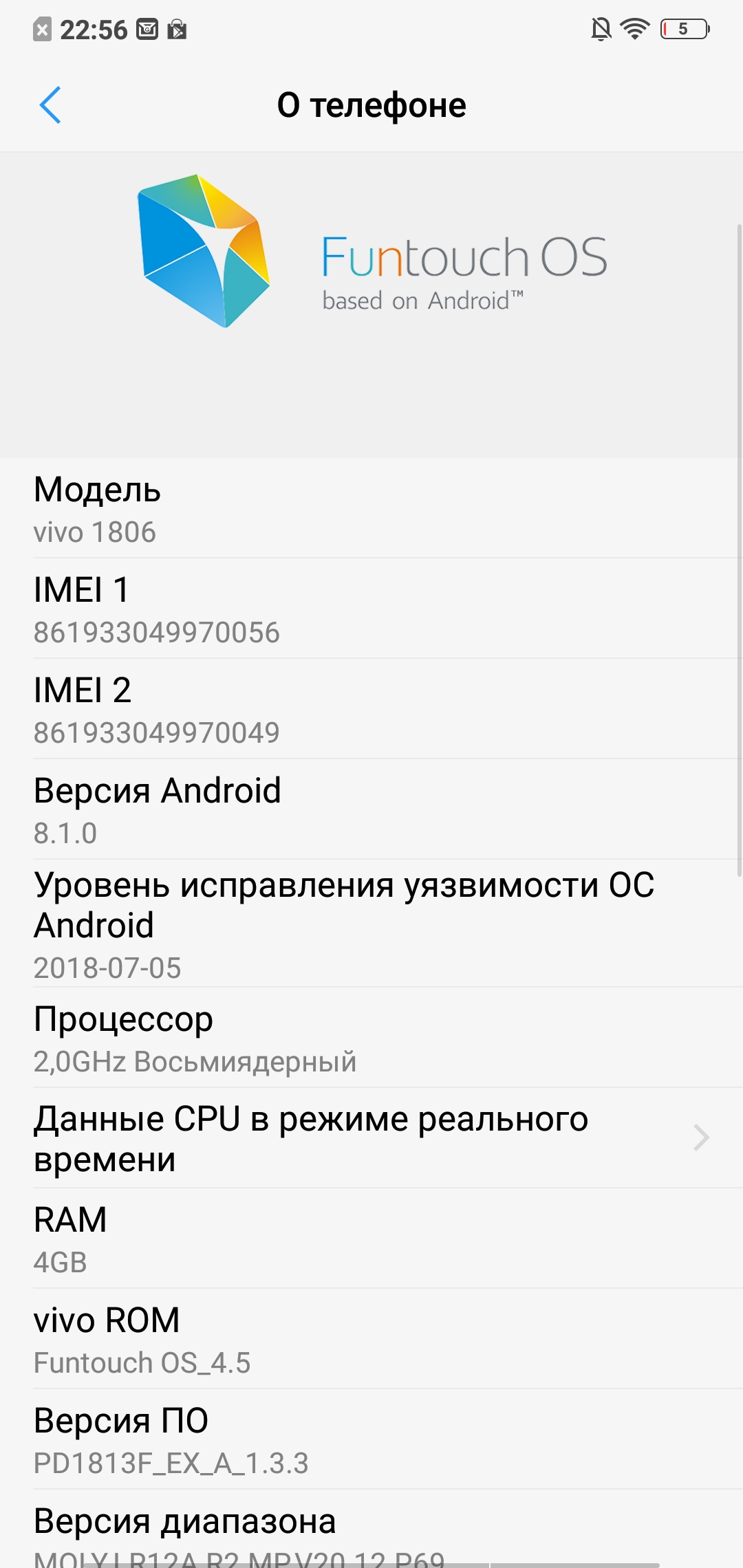Tap the Версия Android row
Screen dimensions: 743x1568
[371, 809]
